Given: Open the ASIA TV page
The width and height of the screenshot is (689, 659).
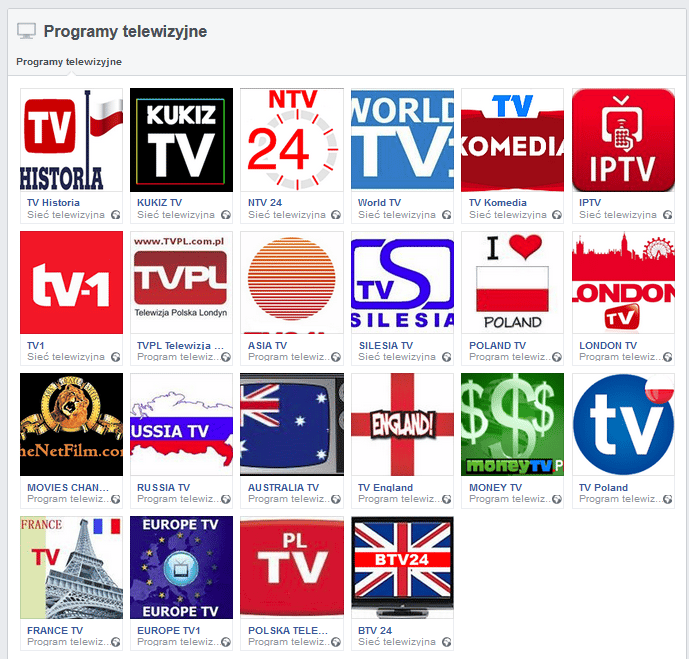Looking at the screenshot, I should (292, 283).
